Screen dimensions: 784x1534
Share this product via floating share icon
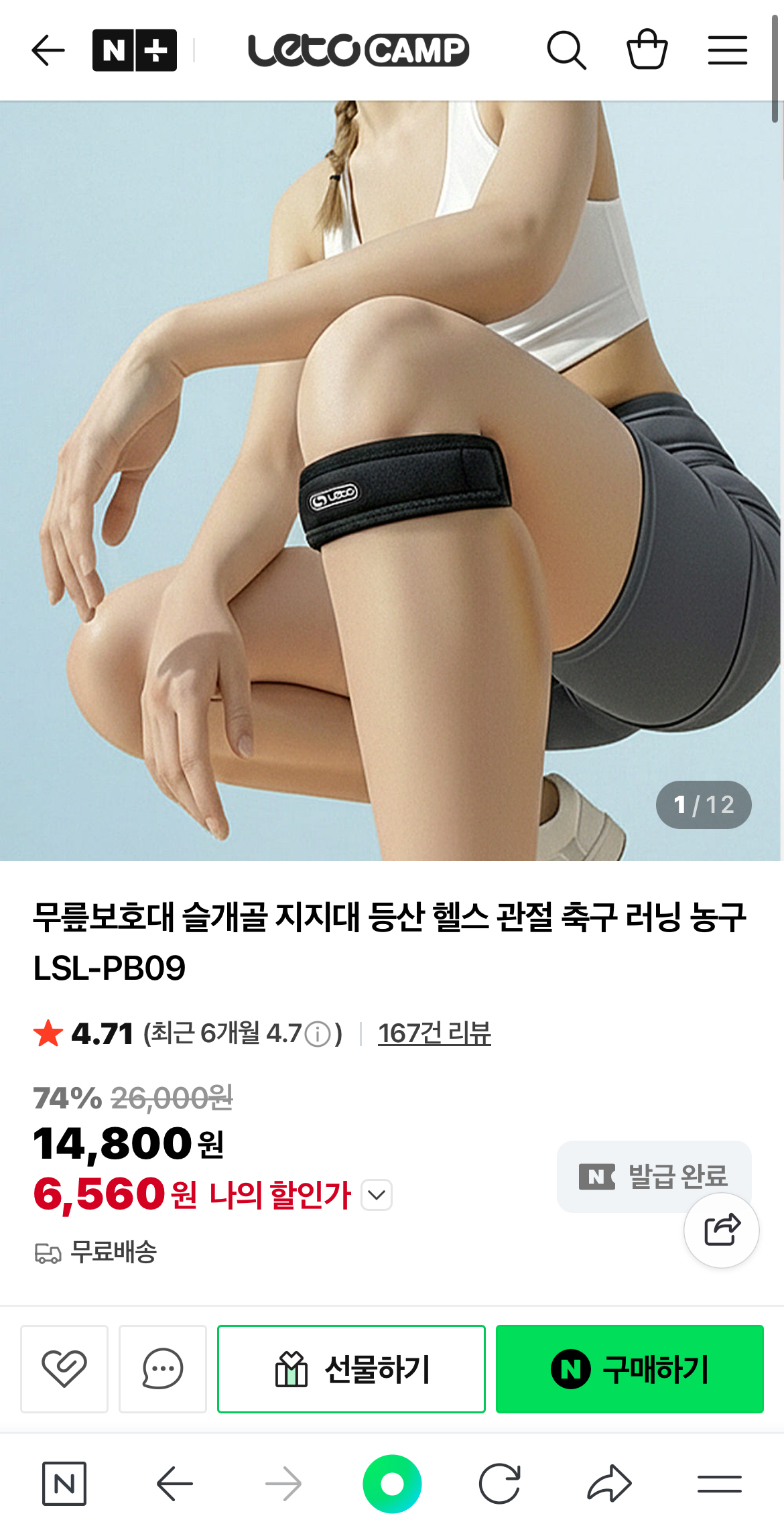pyautogui.click(x=722, y=1230)
